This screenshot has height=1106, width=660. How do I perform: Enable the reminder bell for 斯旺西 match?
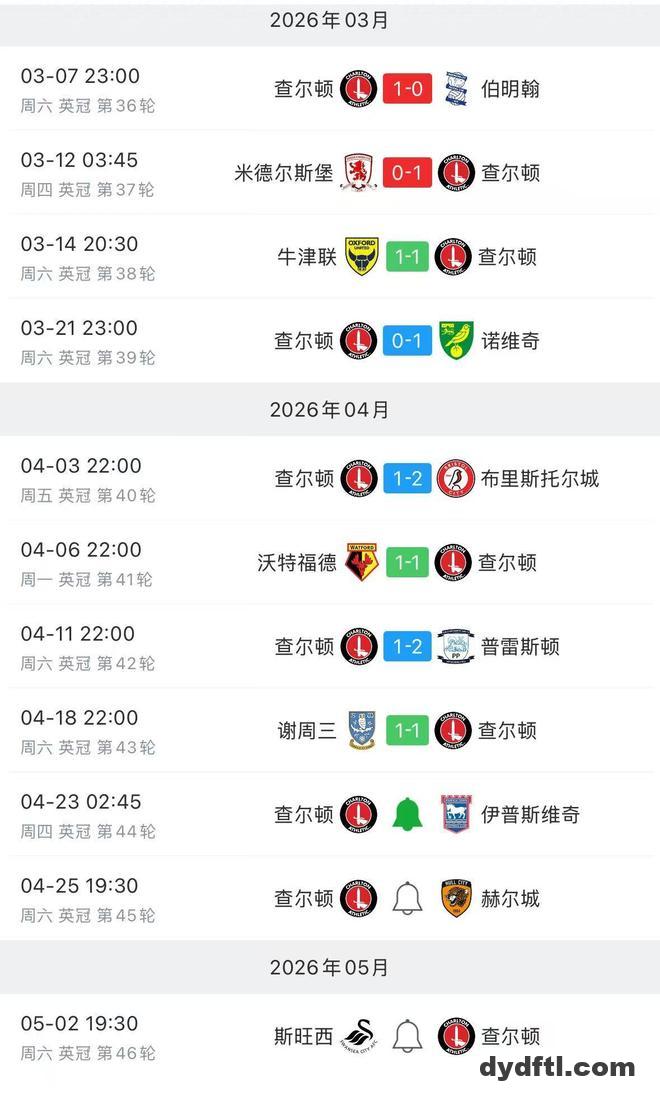[x=407, y=1037]
